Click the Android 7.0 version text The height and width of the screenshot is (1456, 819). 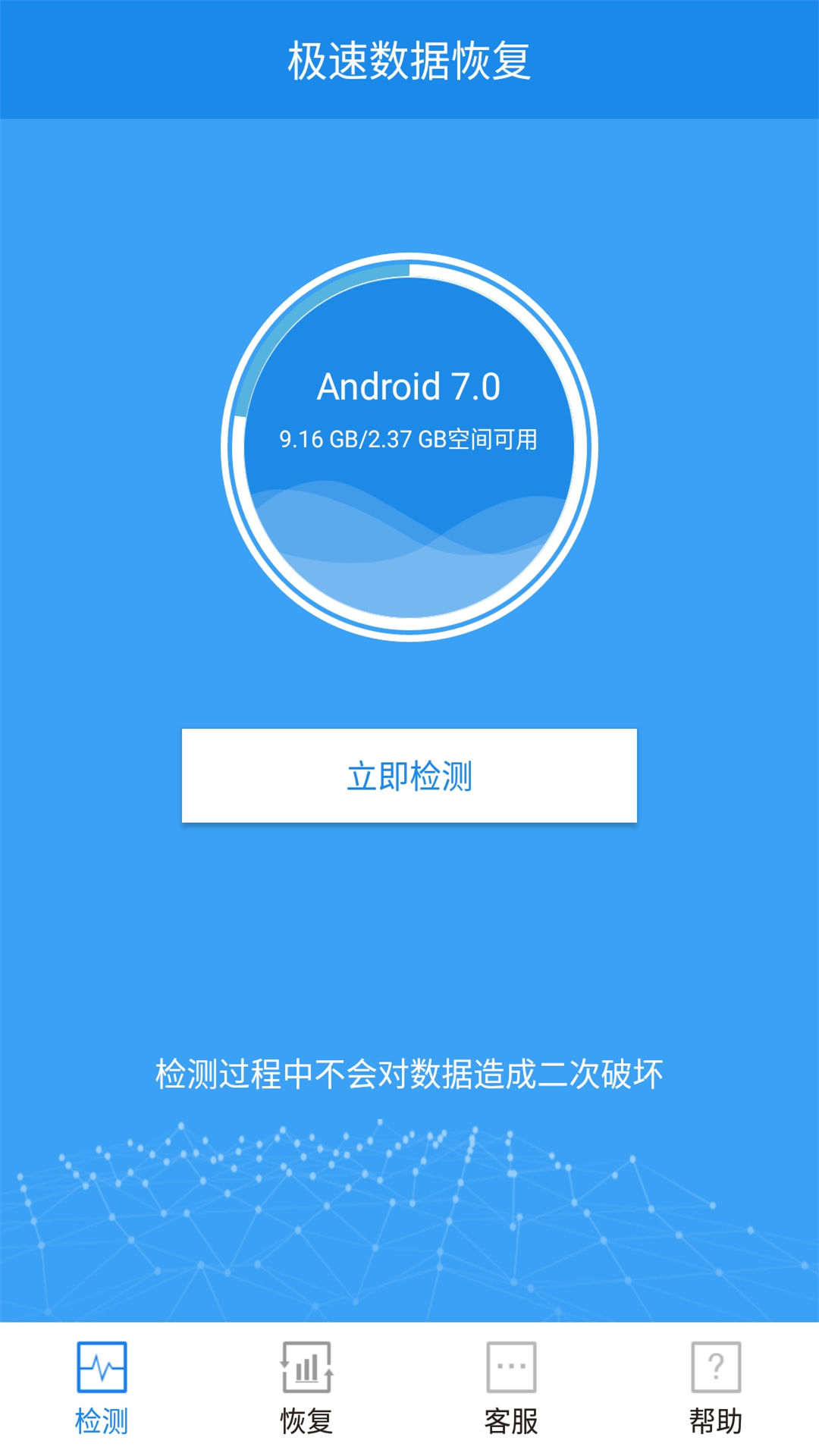(x=409, y=388)
